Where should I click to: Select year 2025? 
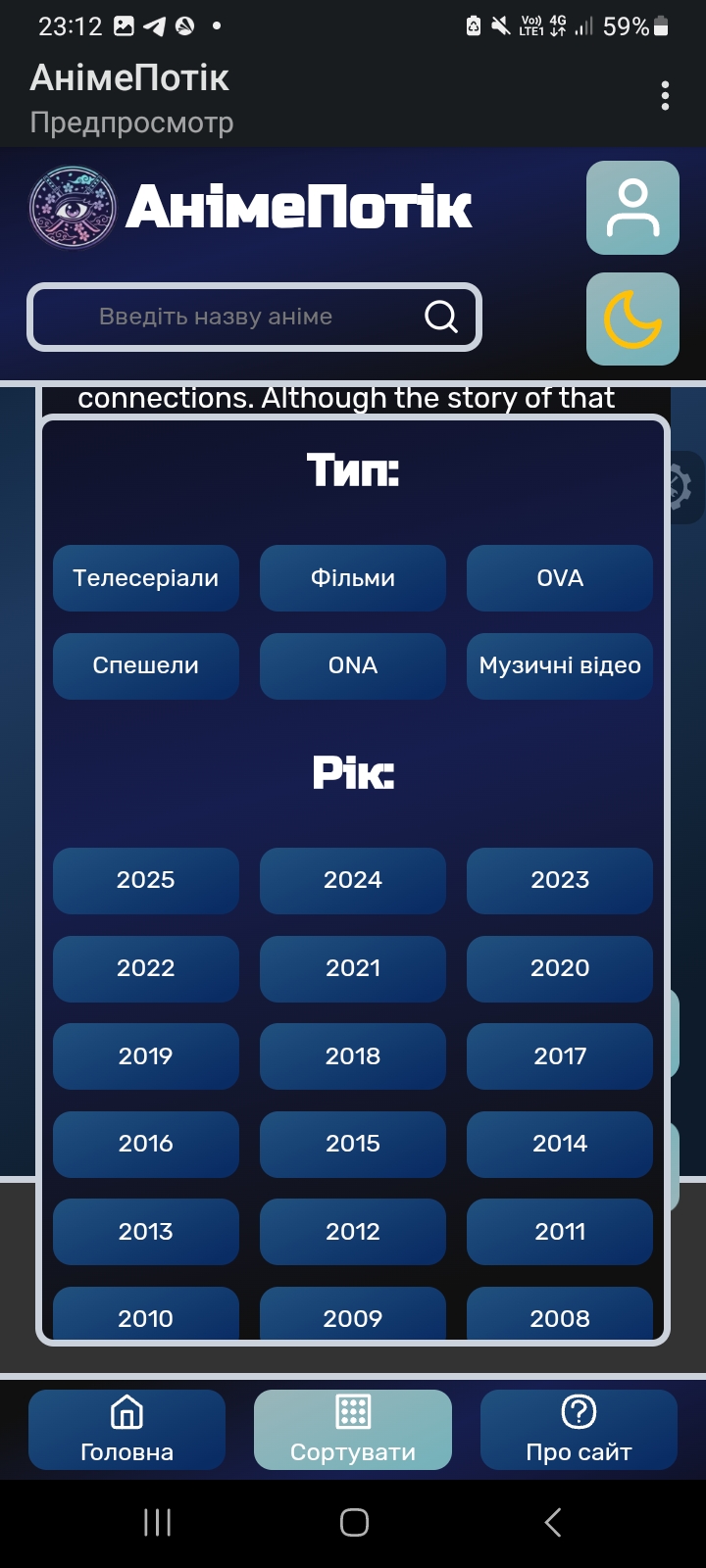146,880
